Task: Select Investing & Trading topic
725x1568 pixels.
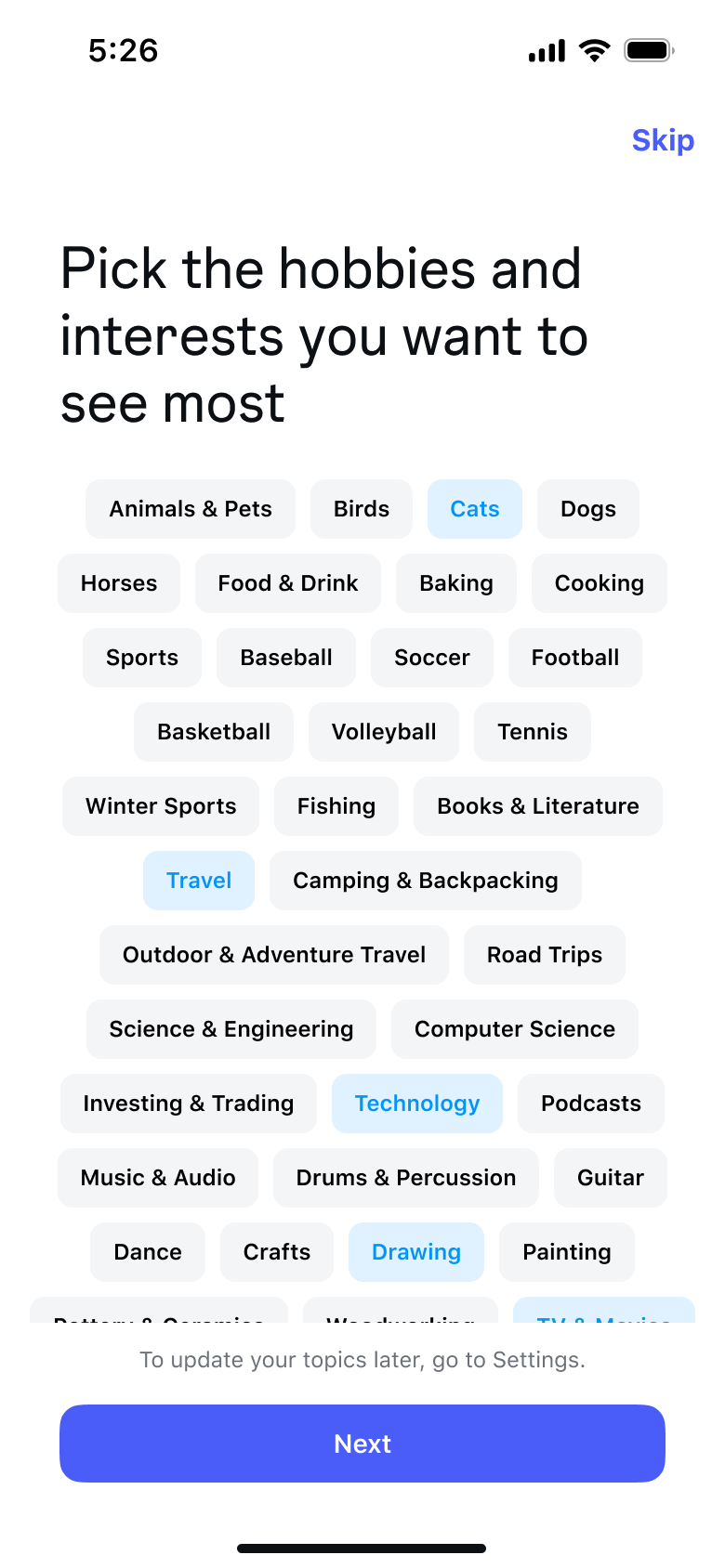Action: coord(189,1104)
